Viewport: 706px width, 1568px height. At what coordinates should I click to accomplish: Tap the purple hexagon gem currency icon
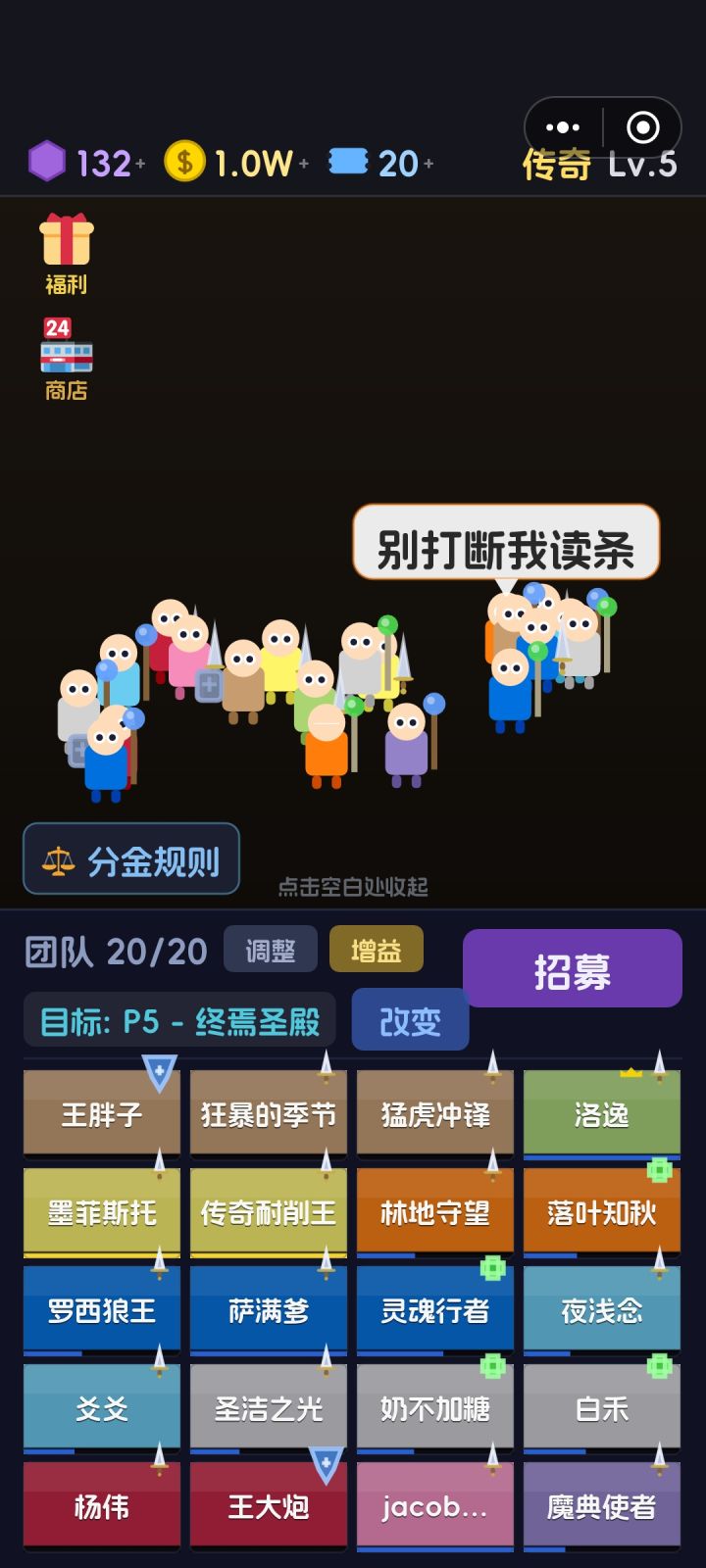[x=45, y=161]
